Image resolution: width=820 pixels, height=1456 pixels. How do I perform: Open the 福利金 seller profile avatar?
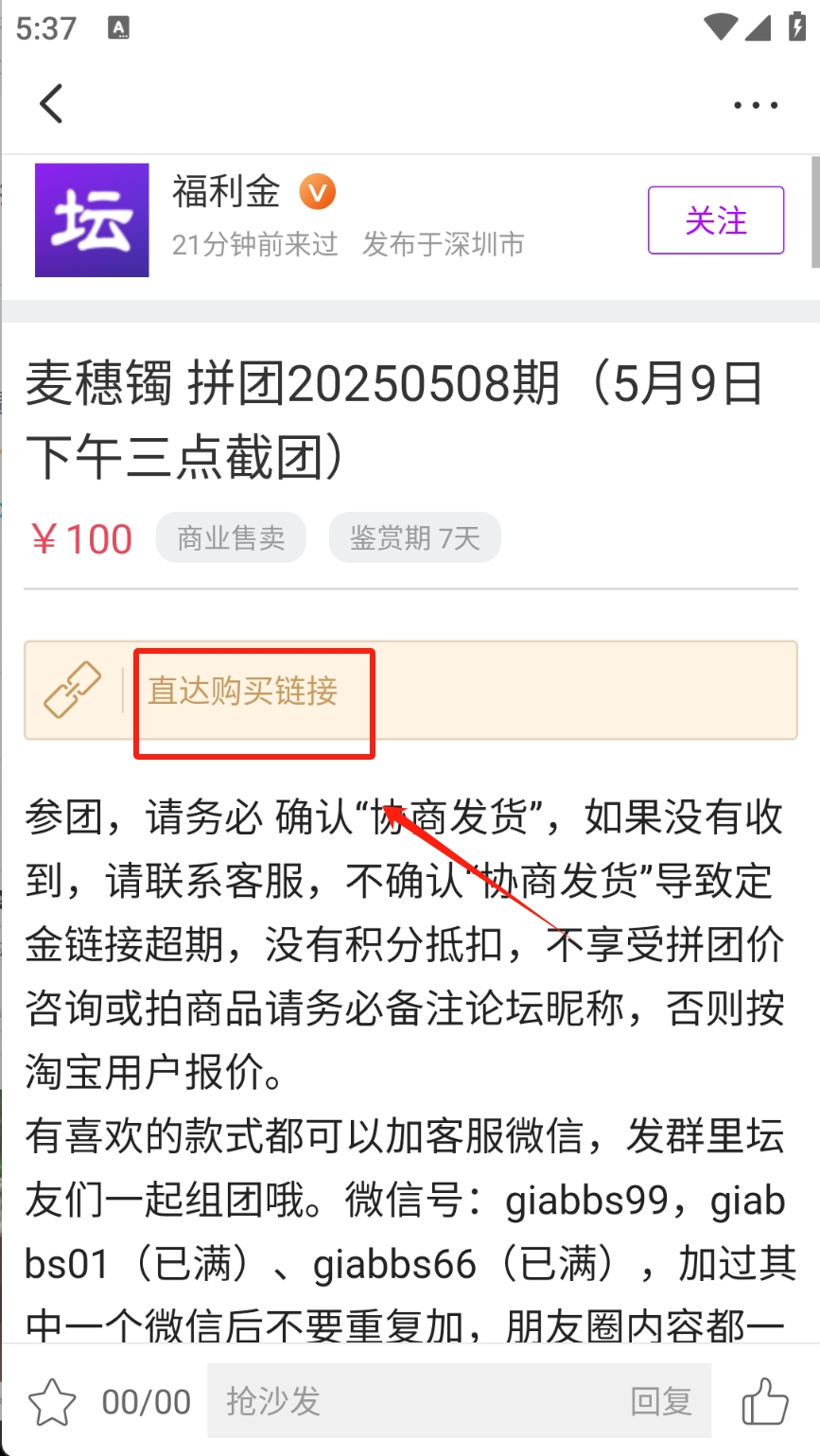92,220
